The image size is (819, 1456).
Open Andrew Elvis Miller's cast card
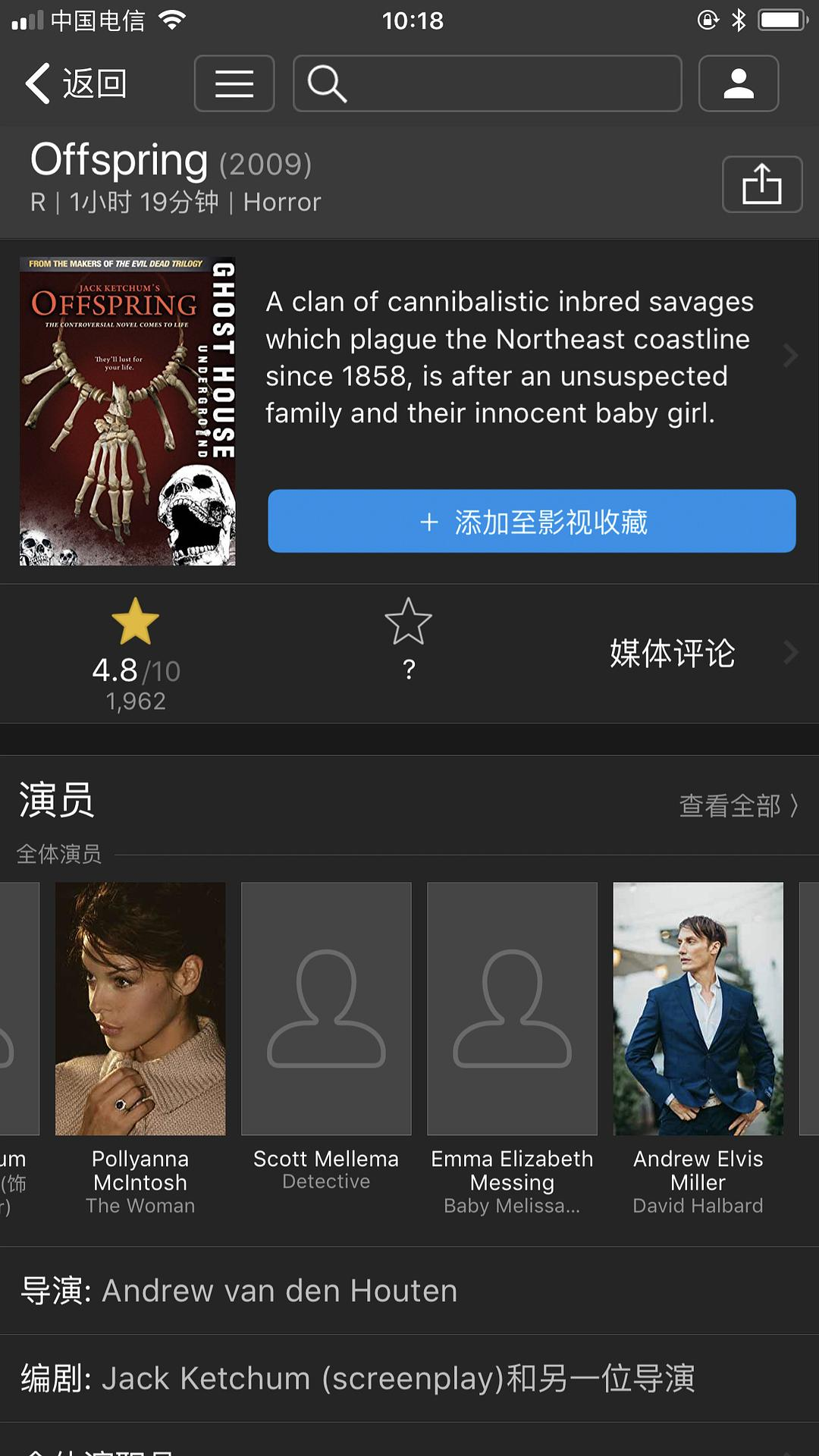pos(698,1046)
